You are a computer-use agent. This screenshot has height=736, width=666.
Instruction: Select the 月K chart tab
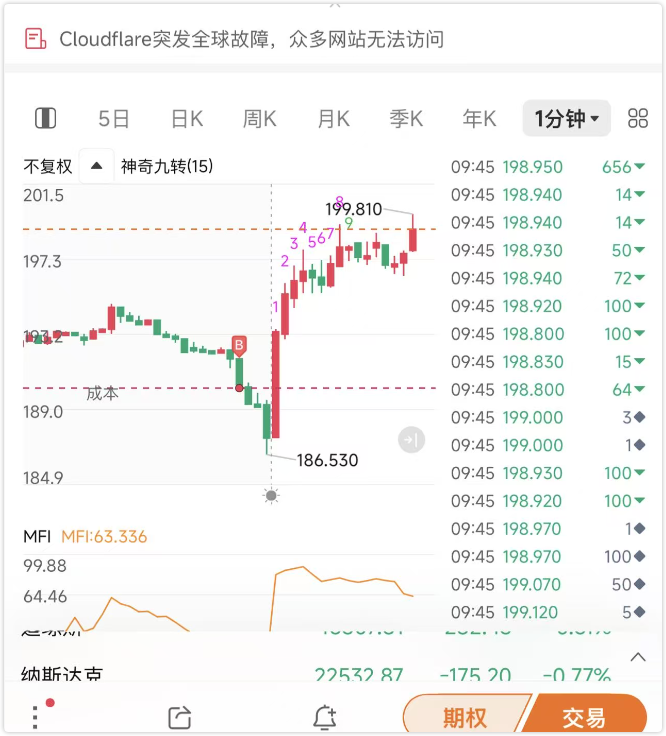(334, 119)
